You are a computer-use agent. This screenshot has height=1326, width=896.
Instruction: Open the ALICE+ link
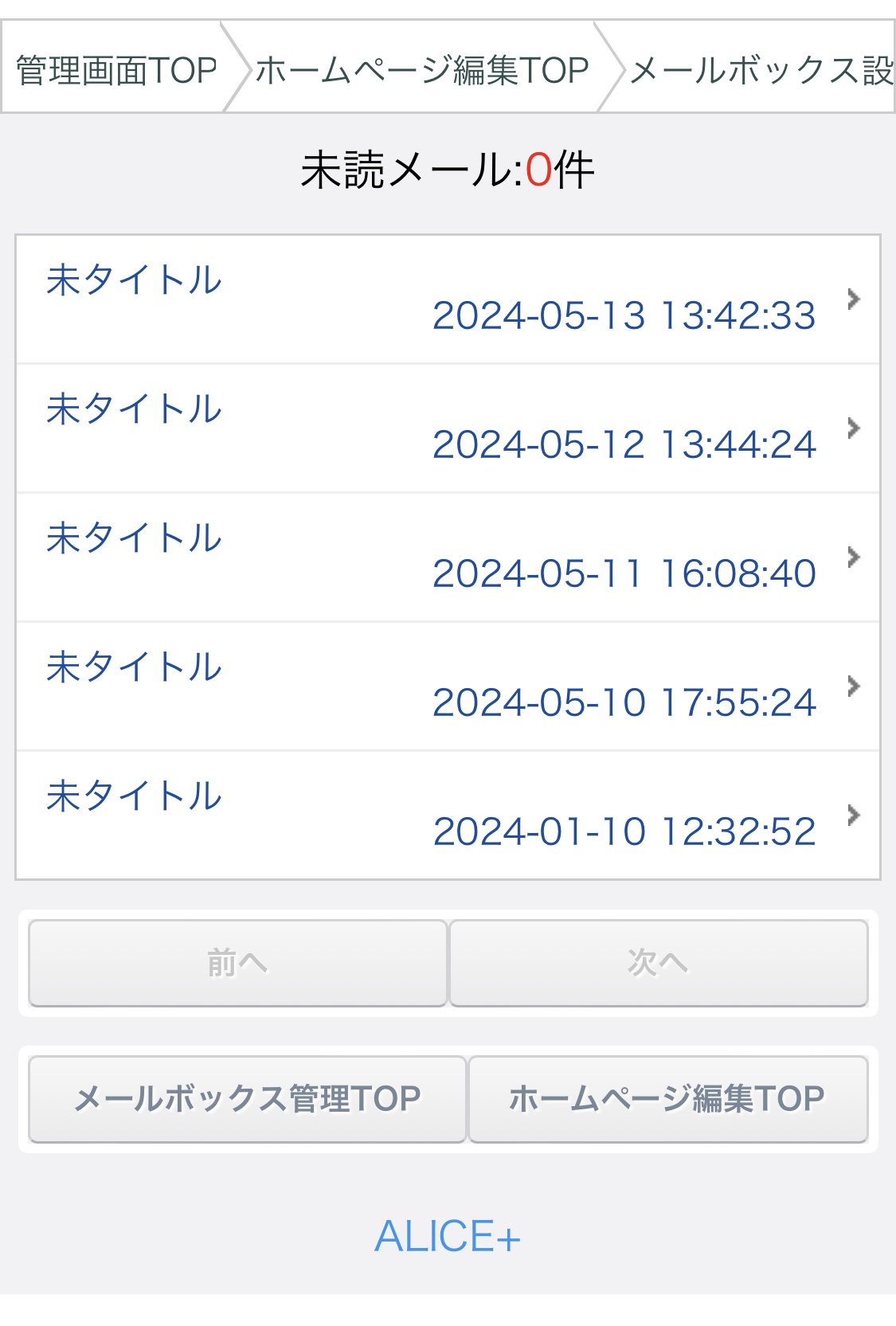point(448,1236)
